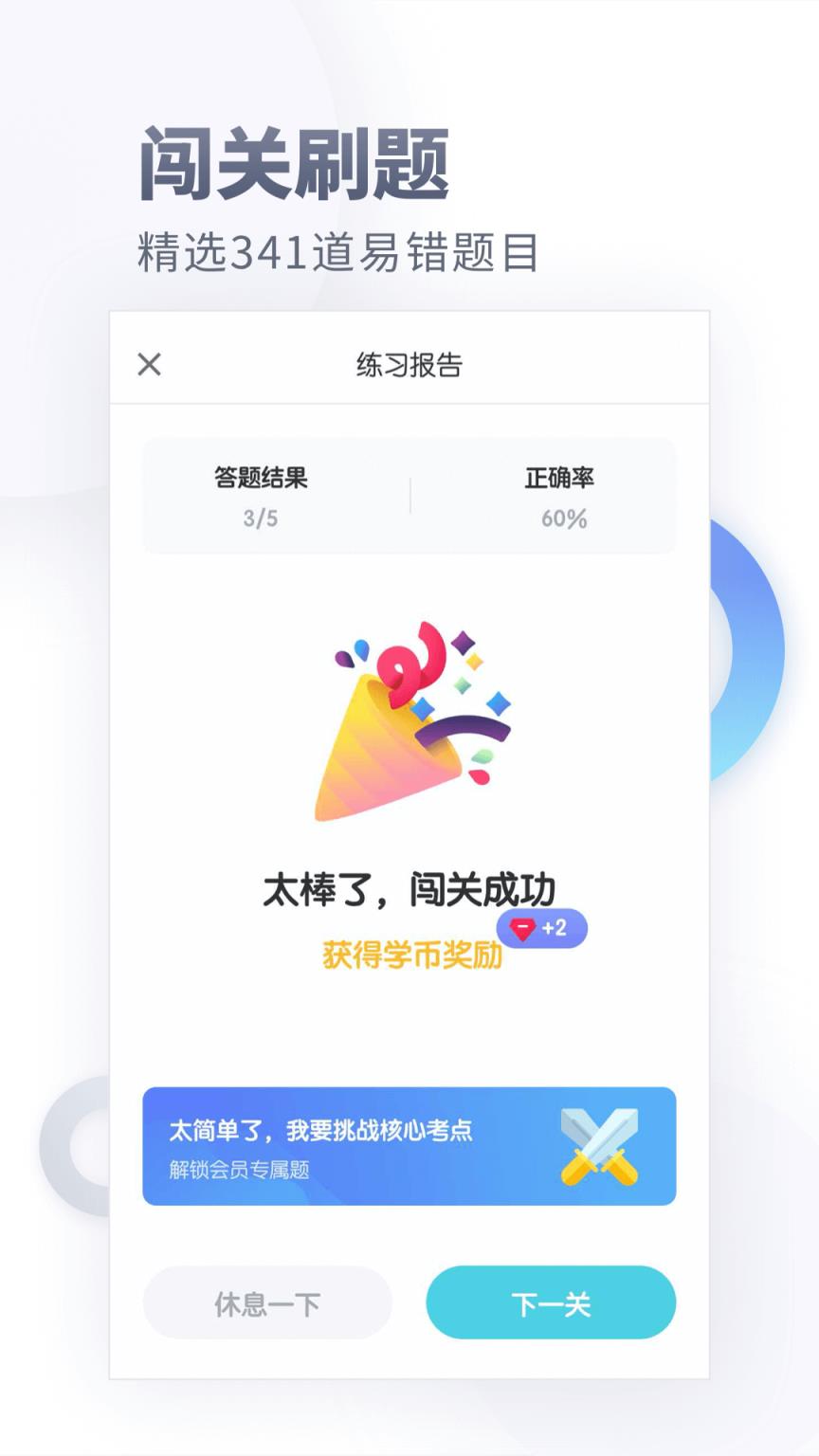
Task: Tap the 练习报告 title text
Action: (x=409, y=364)
